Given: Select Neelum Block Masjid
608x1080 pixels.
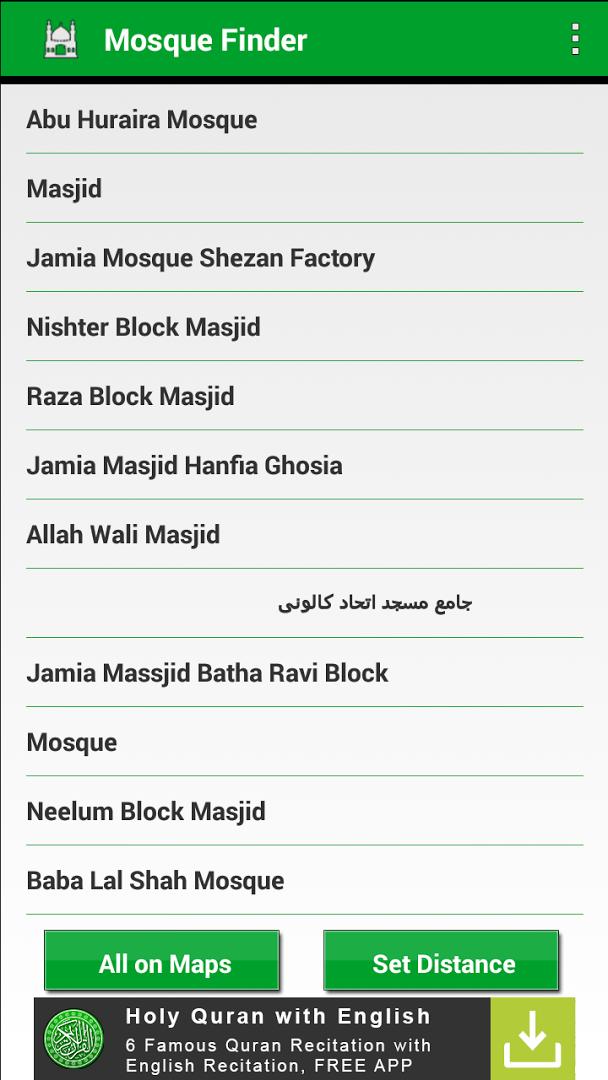Looking at the screenshot, I should [x=304, y=811].
